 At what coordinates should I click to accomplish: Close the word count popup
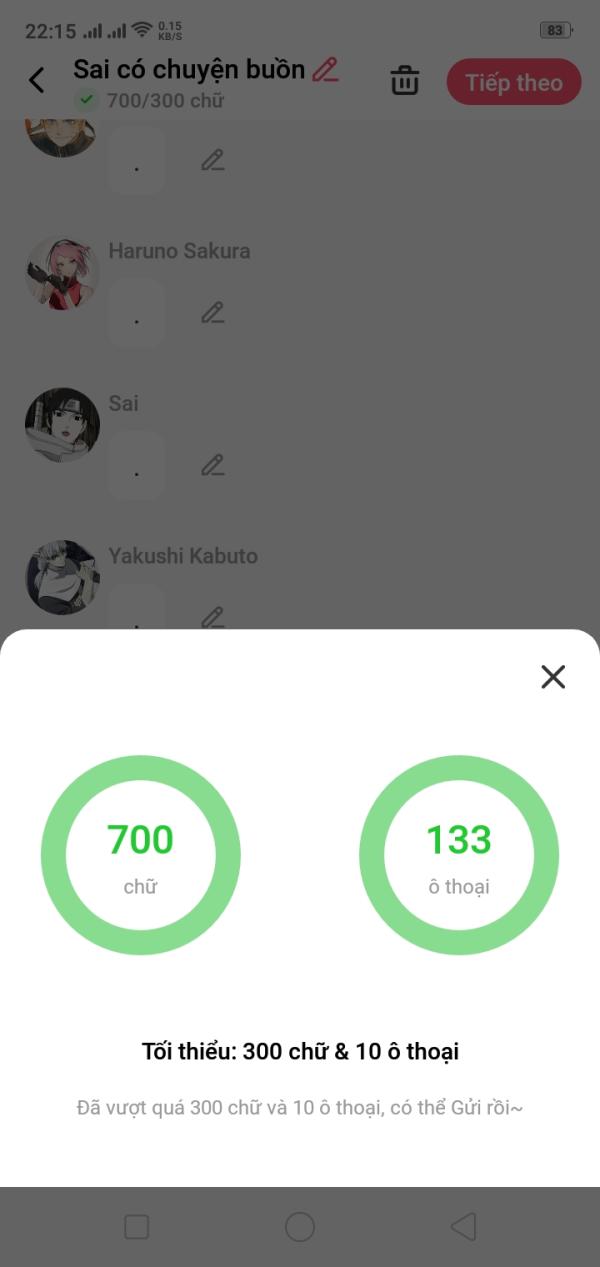[x=553, y=677]
